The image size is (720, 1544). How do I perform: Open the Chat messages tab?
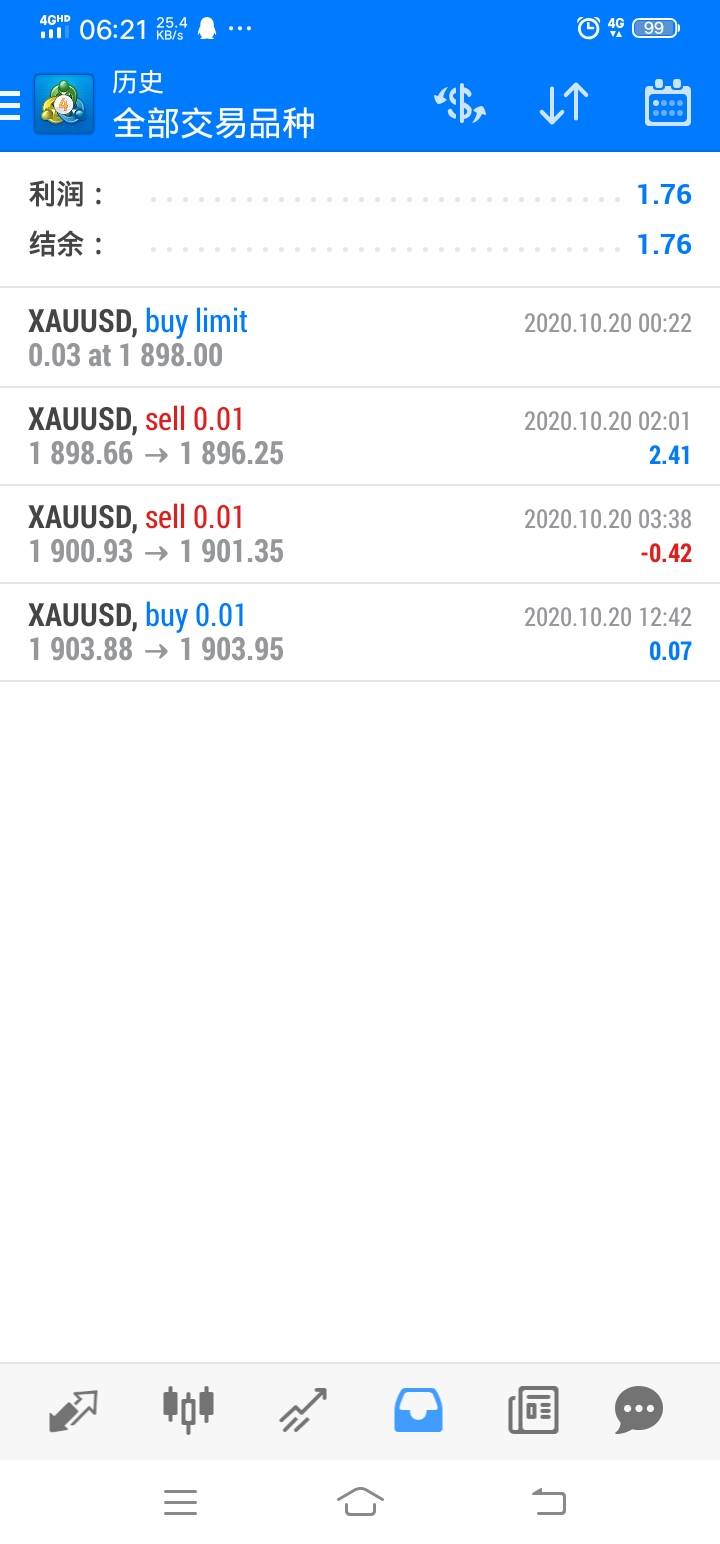point(639,1410)
